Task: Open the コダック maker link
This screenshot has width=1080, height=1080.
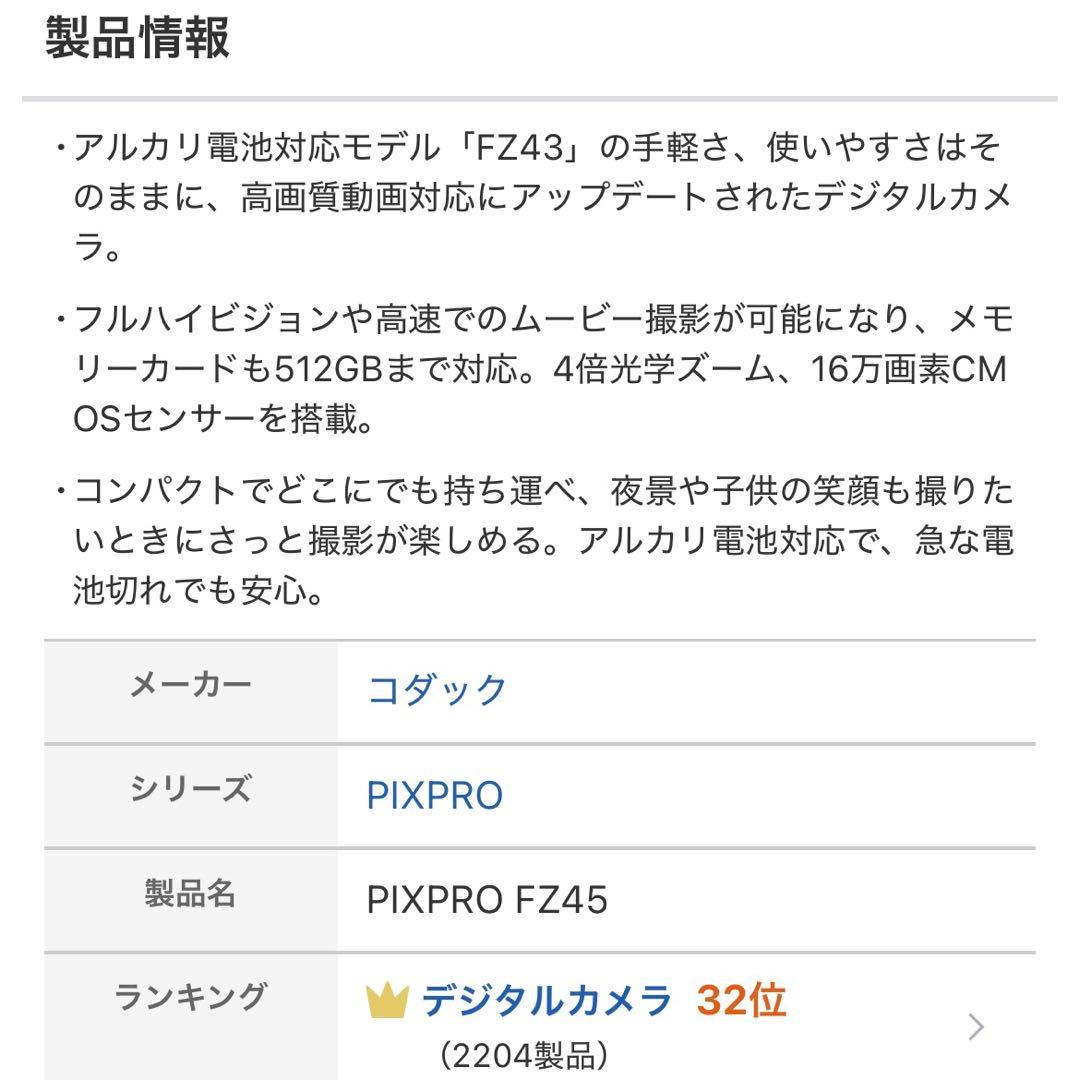Action: tap(438, 690)
